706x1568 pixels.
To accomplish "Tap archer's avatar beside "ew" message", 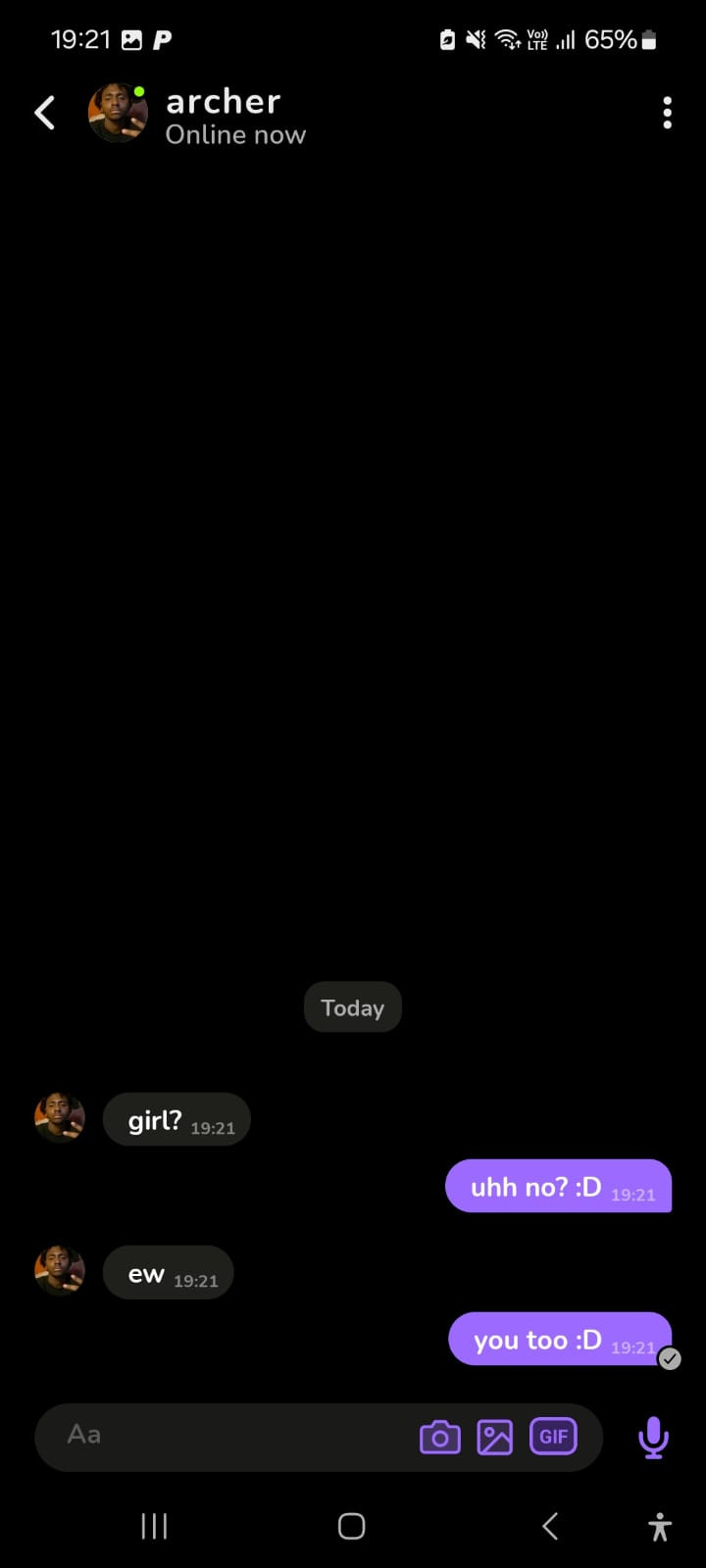I will pyautogui.click(x=60, y=1271).
